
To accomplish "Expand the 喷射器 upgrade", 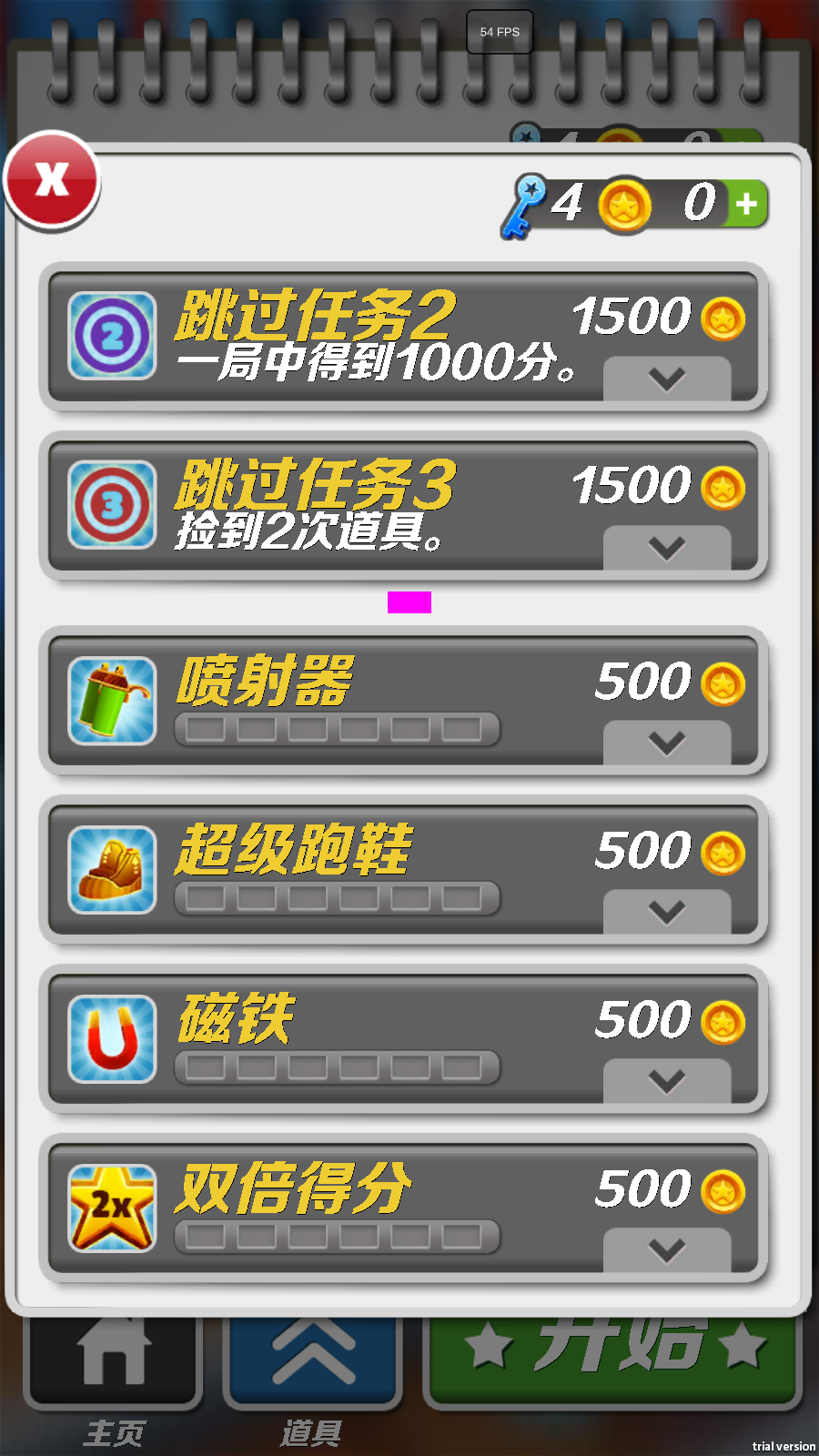I will tap(667, 743).
